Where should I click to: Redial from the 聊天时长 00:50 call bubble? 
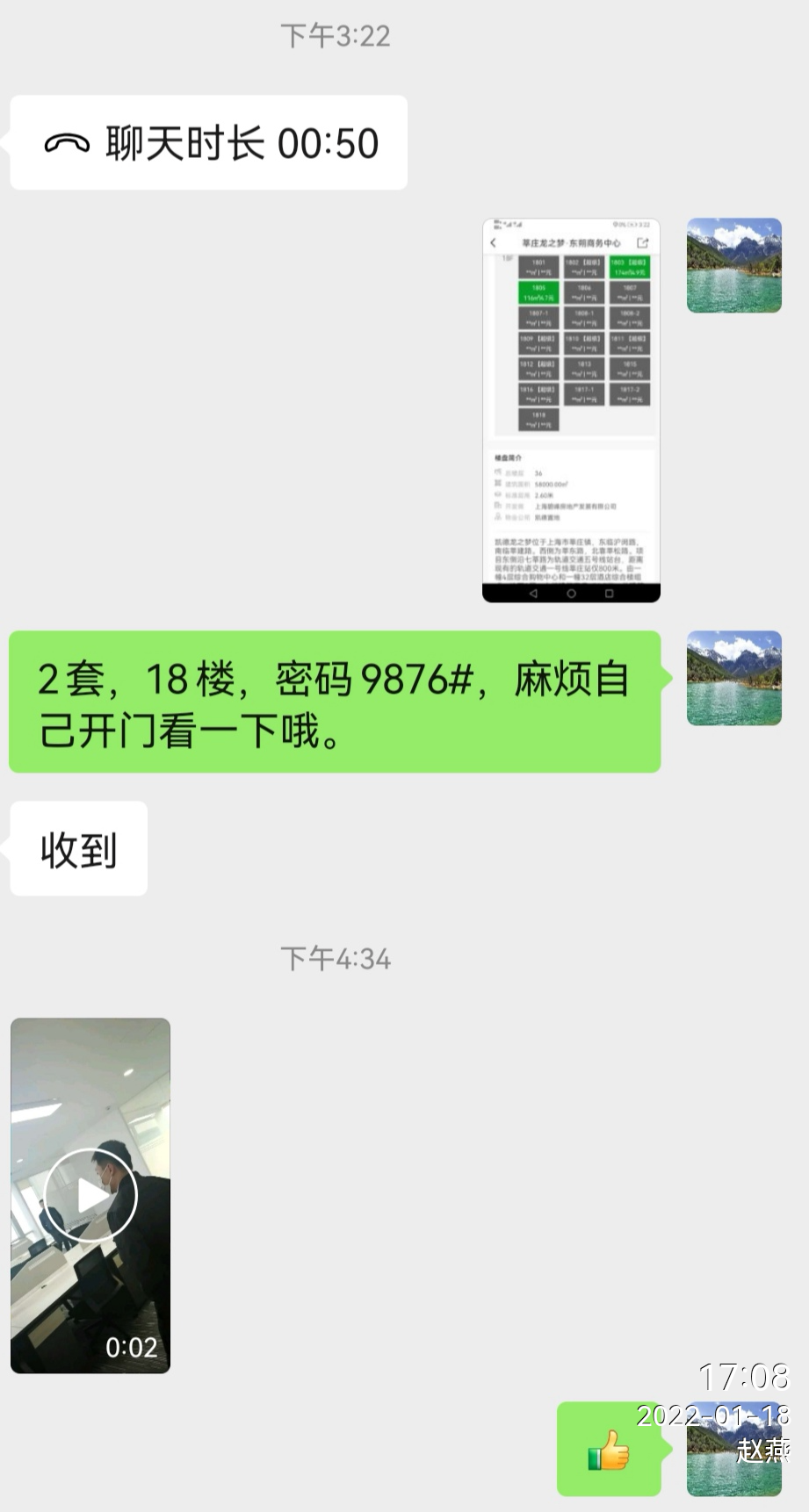pyautogui.click(x=209, y=143)
